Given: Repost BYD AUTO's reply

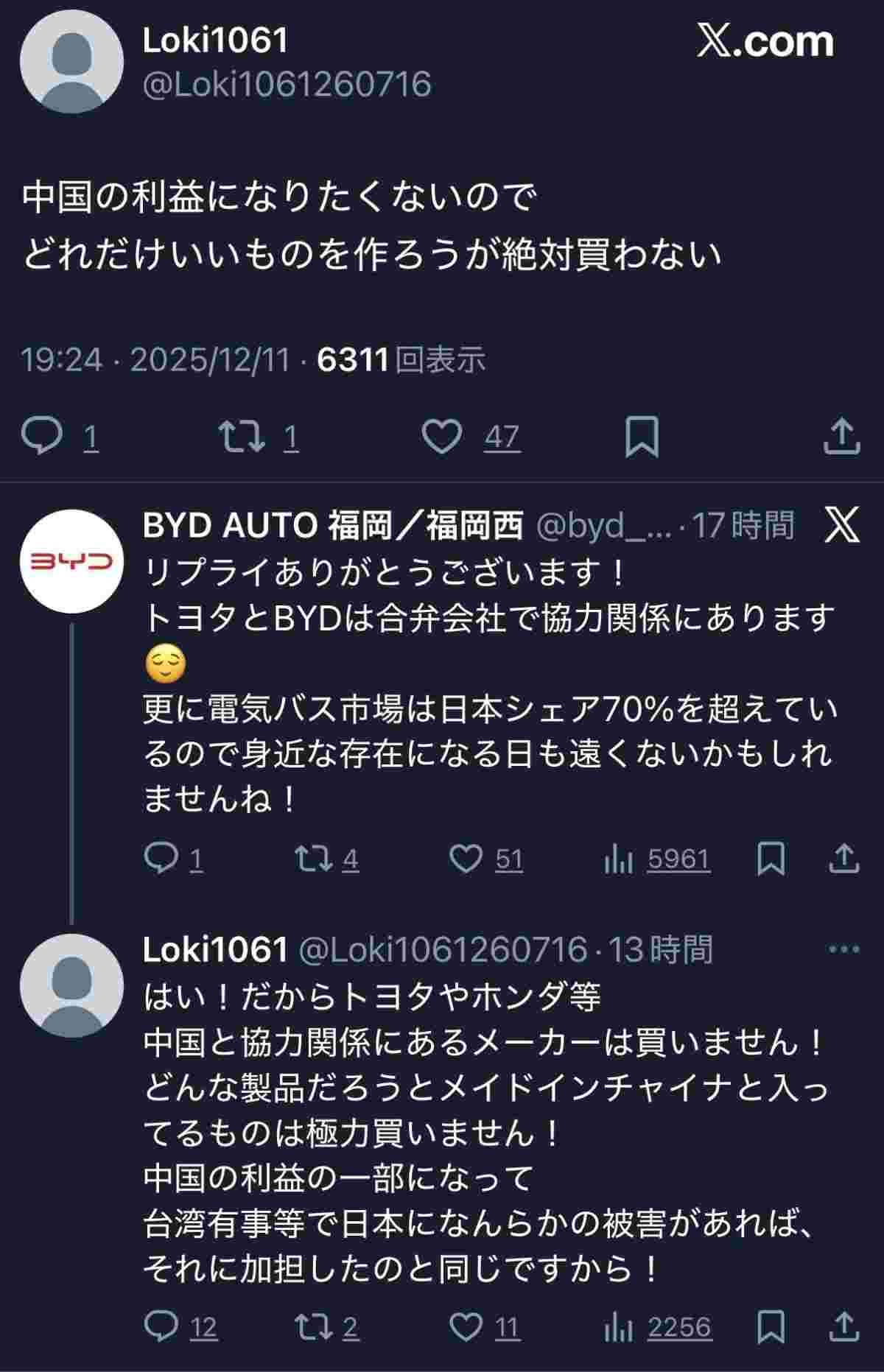Looking at the screenshot, I should coord(313,859).
